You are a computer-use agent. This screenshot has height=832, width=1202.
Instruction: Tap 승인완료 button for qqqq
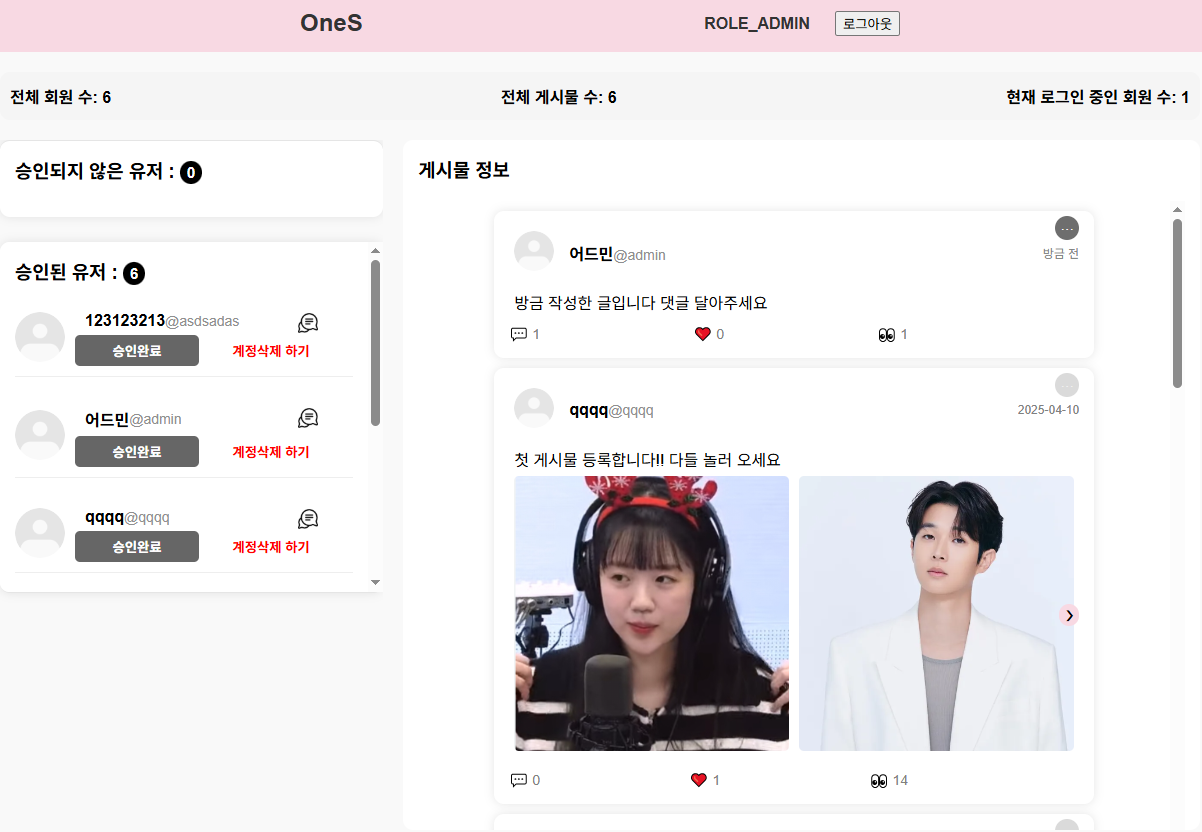137,547
